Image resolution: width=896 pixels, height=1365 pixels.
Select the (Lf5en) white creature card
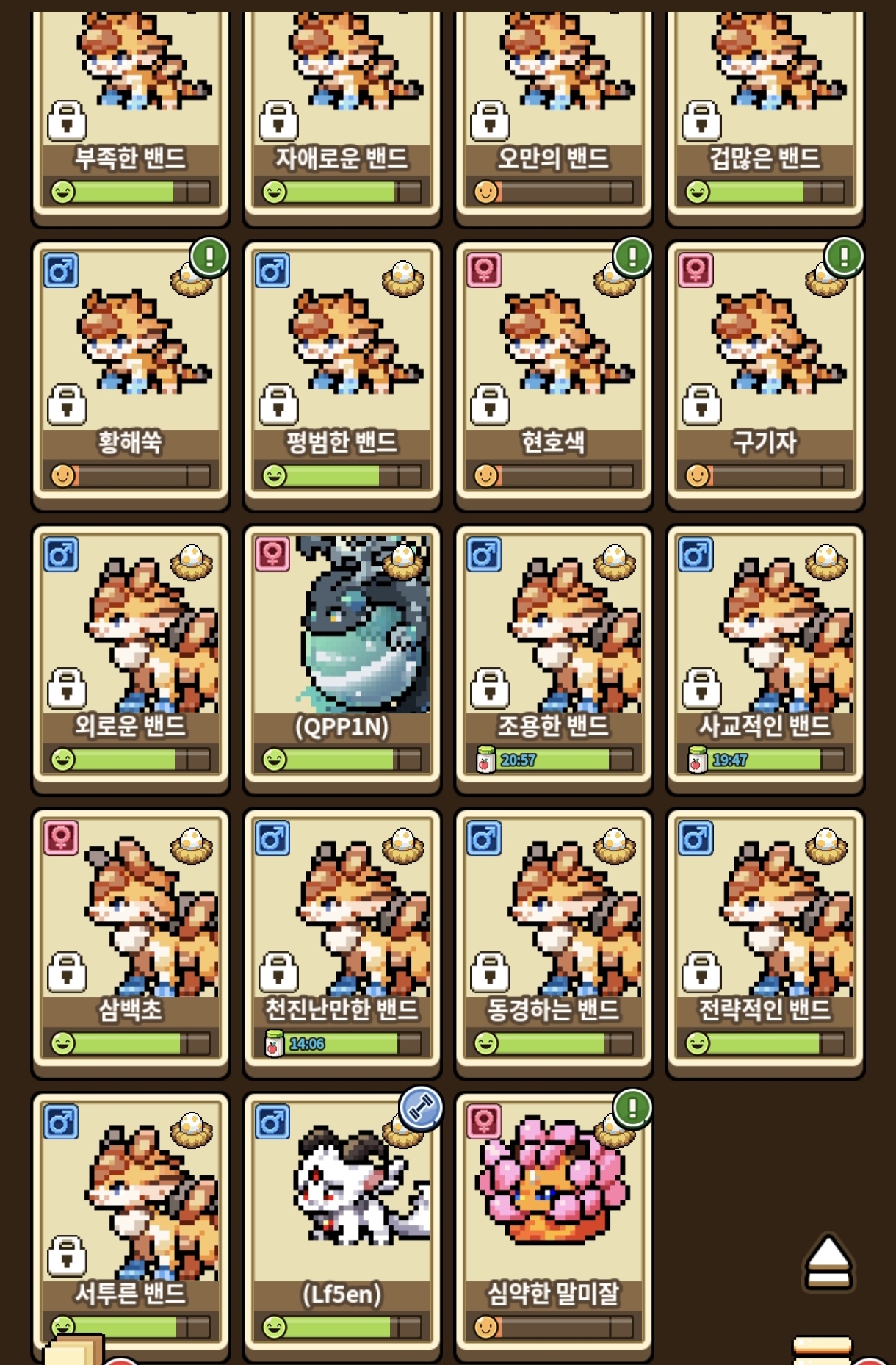[x=342, y=1227]
